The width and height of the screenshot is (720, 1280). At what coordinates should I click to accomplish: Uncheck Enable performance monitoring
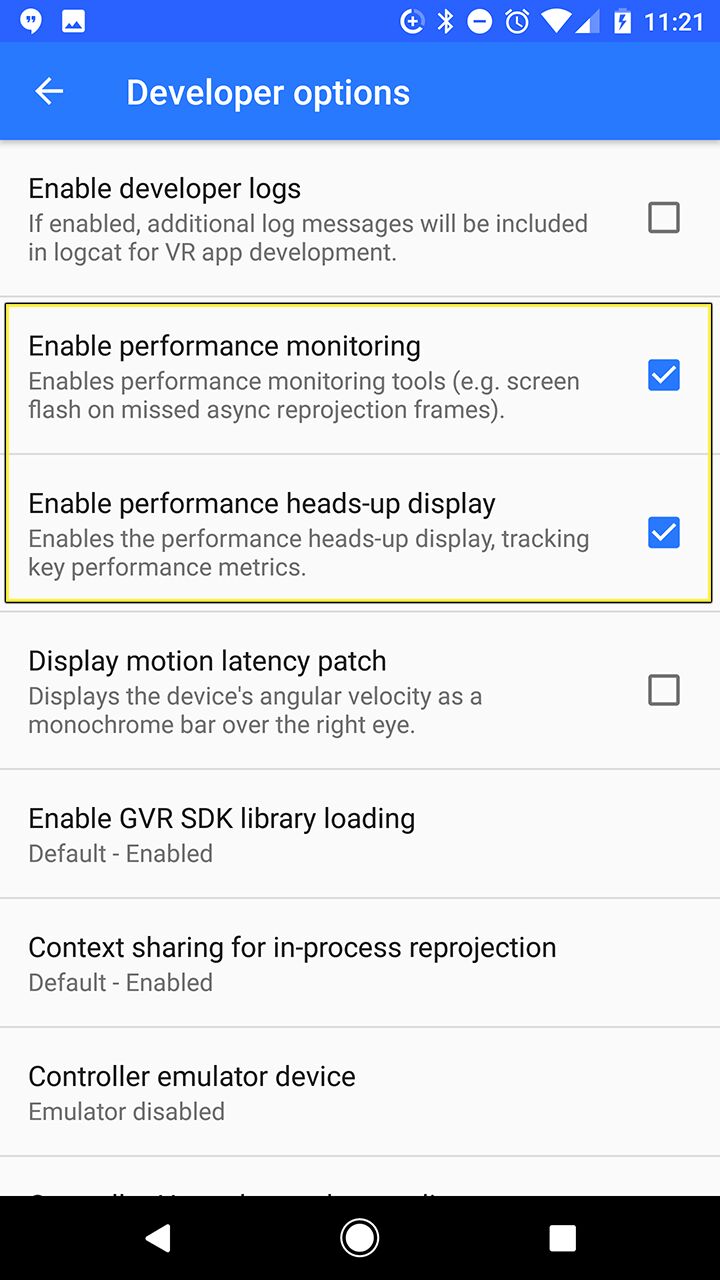point(664,375)
